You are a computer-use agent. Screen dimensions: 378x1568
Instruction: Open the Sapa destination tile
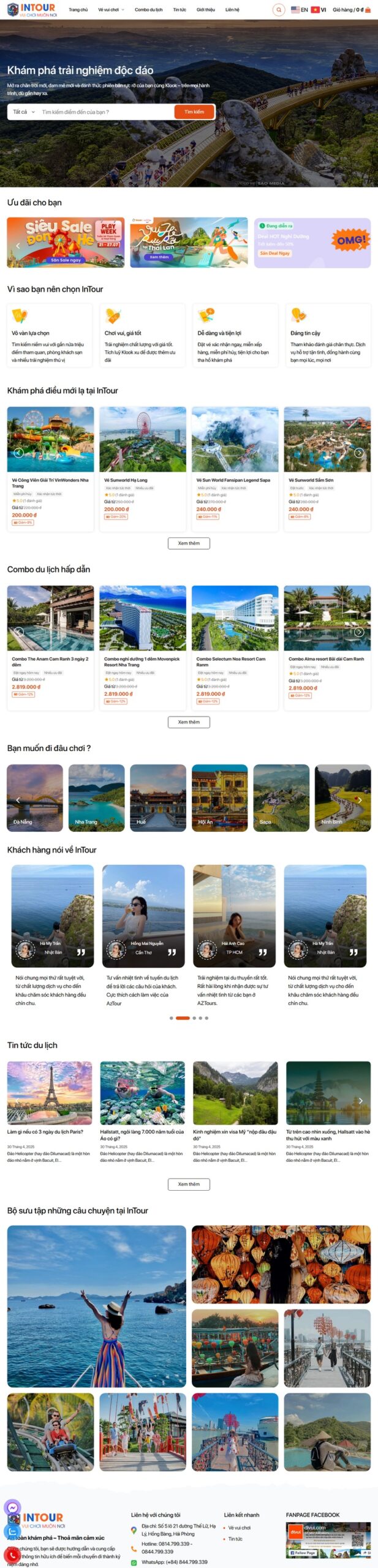[281, 797]
